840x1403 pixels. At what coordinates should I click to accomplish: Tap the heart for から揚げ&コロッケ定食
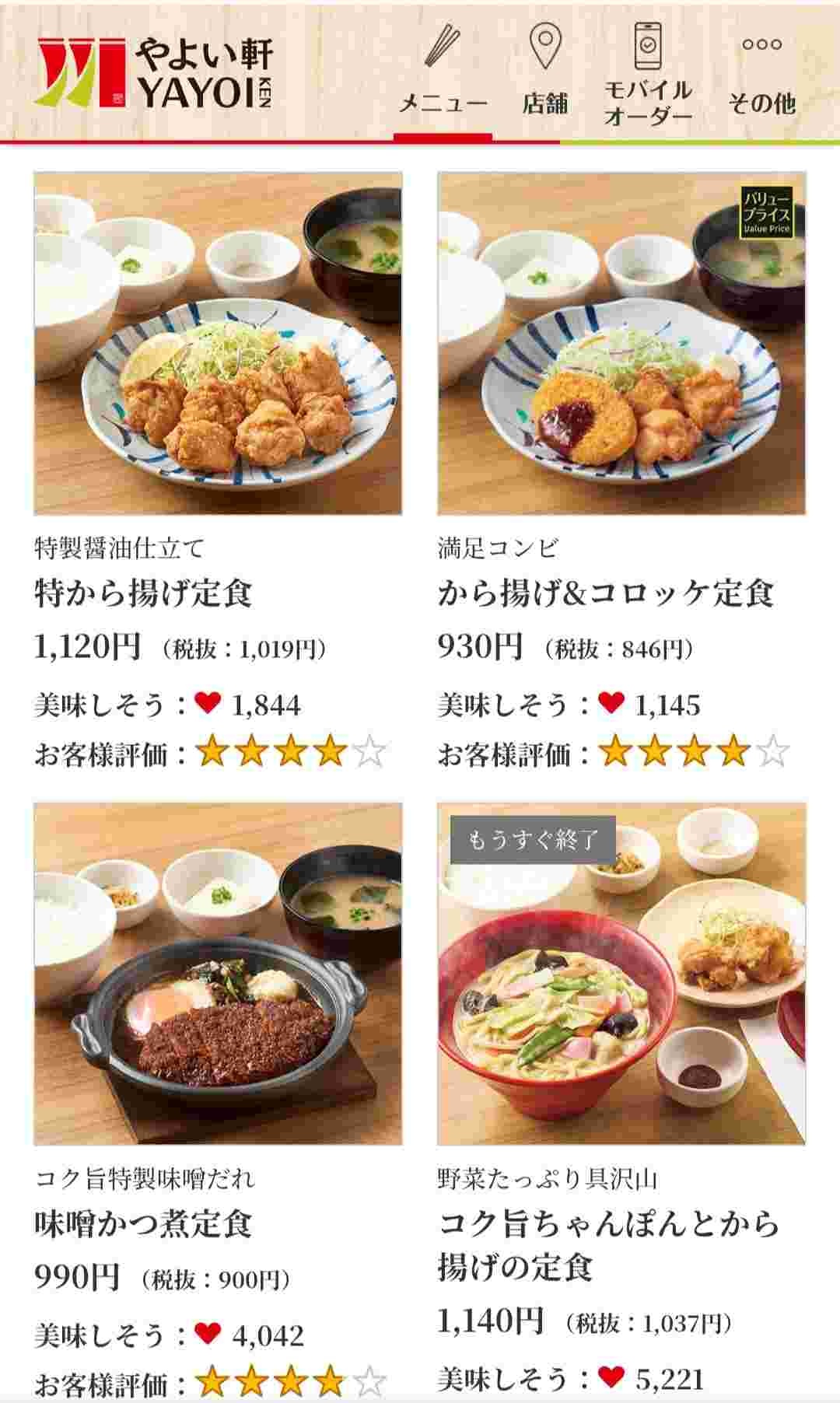pos(611,703)
